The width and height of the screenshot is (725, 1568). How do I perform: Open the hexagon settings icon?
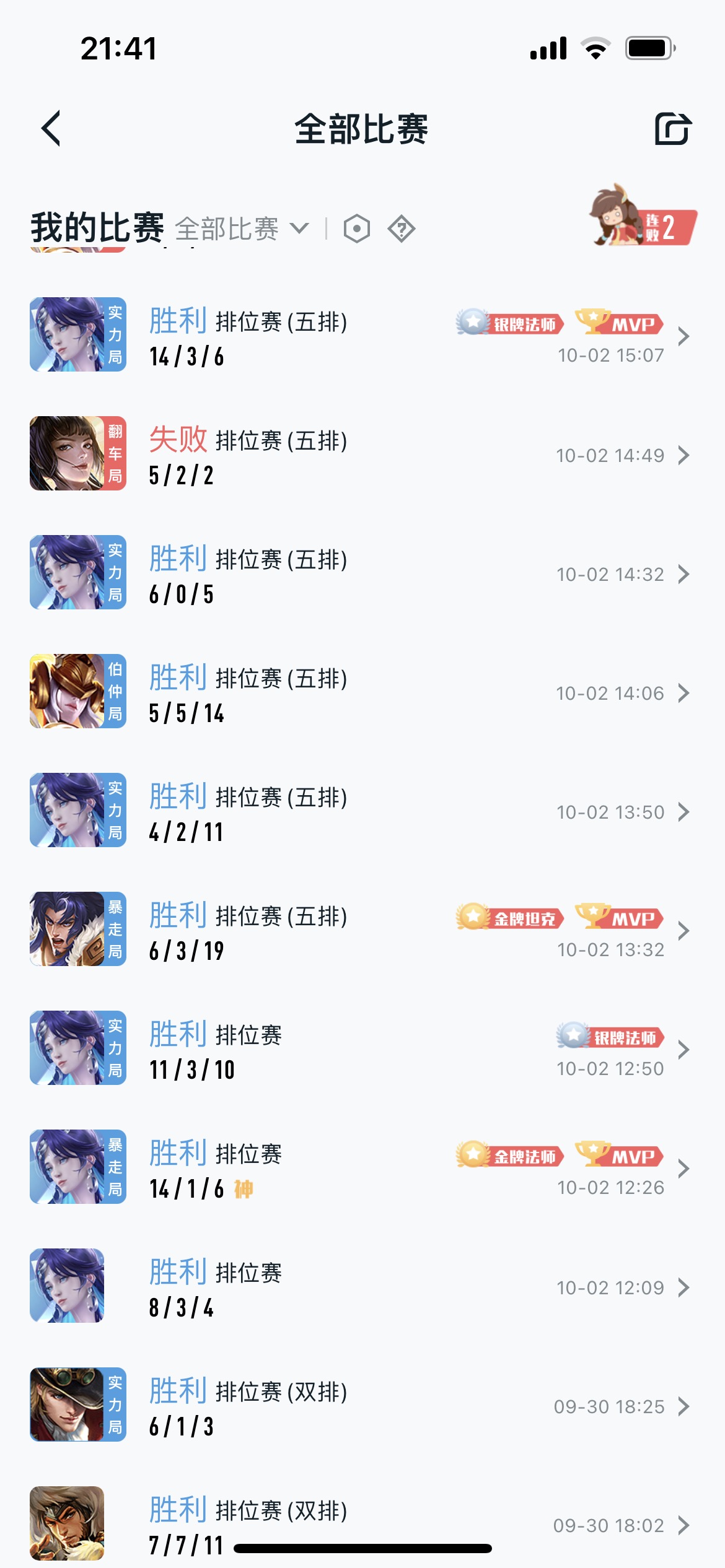(x=357, y=229)
